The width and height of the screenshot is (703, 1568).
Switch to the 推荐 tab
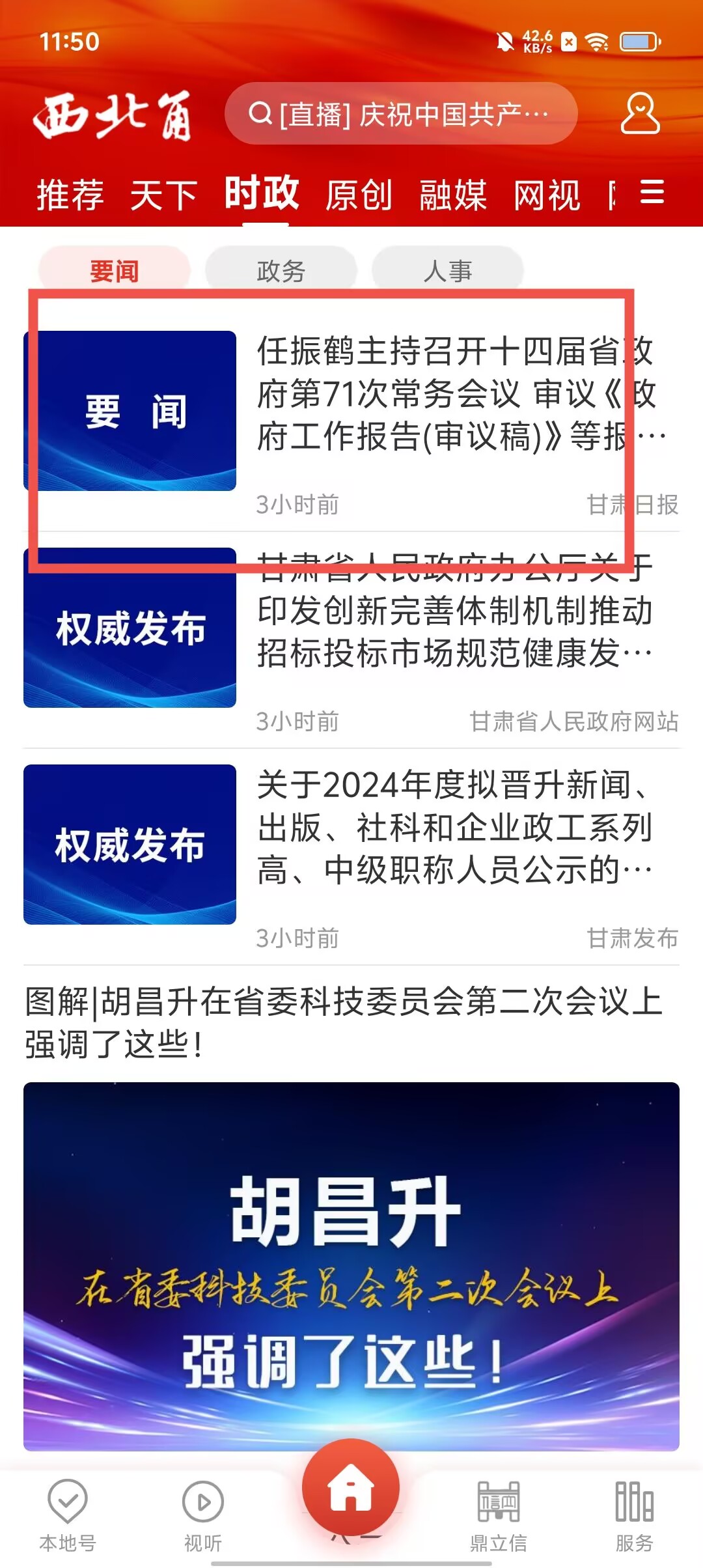click(70, 195)
